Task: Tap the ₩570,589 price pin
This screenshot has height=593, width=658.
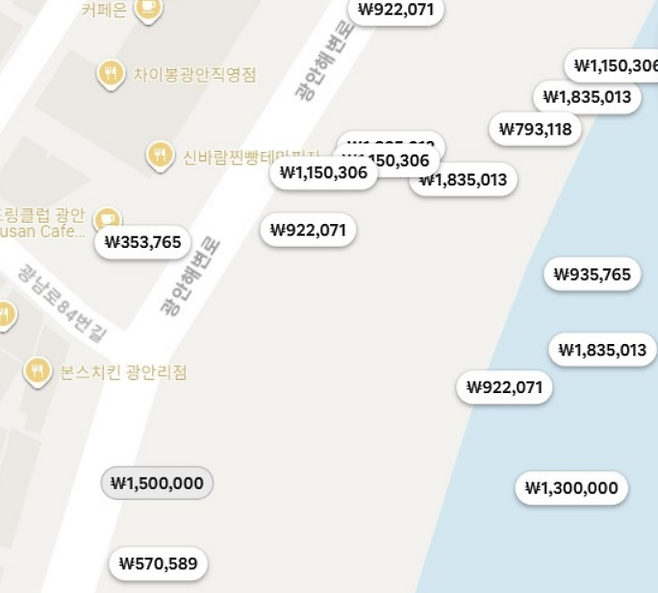Action: [158, 564]
